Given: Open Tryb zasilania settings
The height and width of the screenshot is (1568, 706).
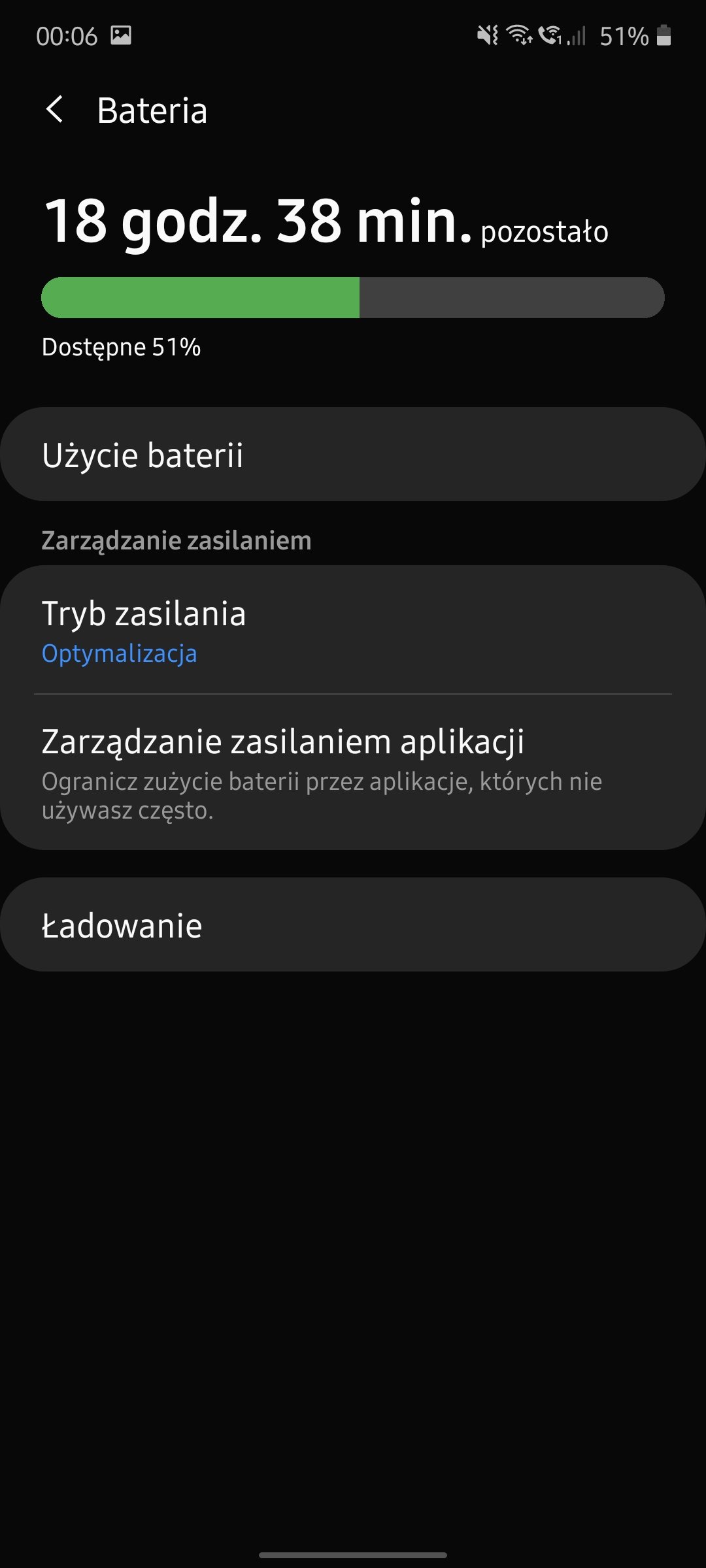Looking at the screenshot, I should [x=353, y=630].
